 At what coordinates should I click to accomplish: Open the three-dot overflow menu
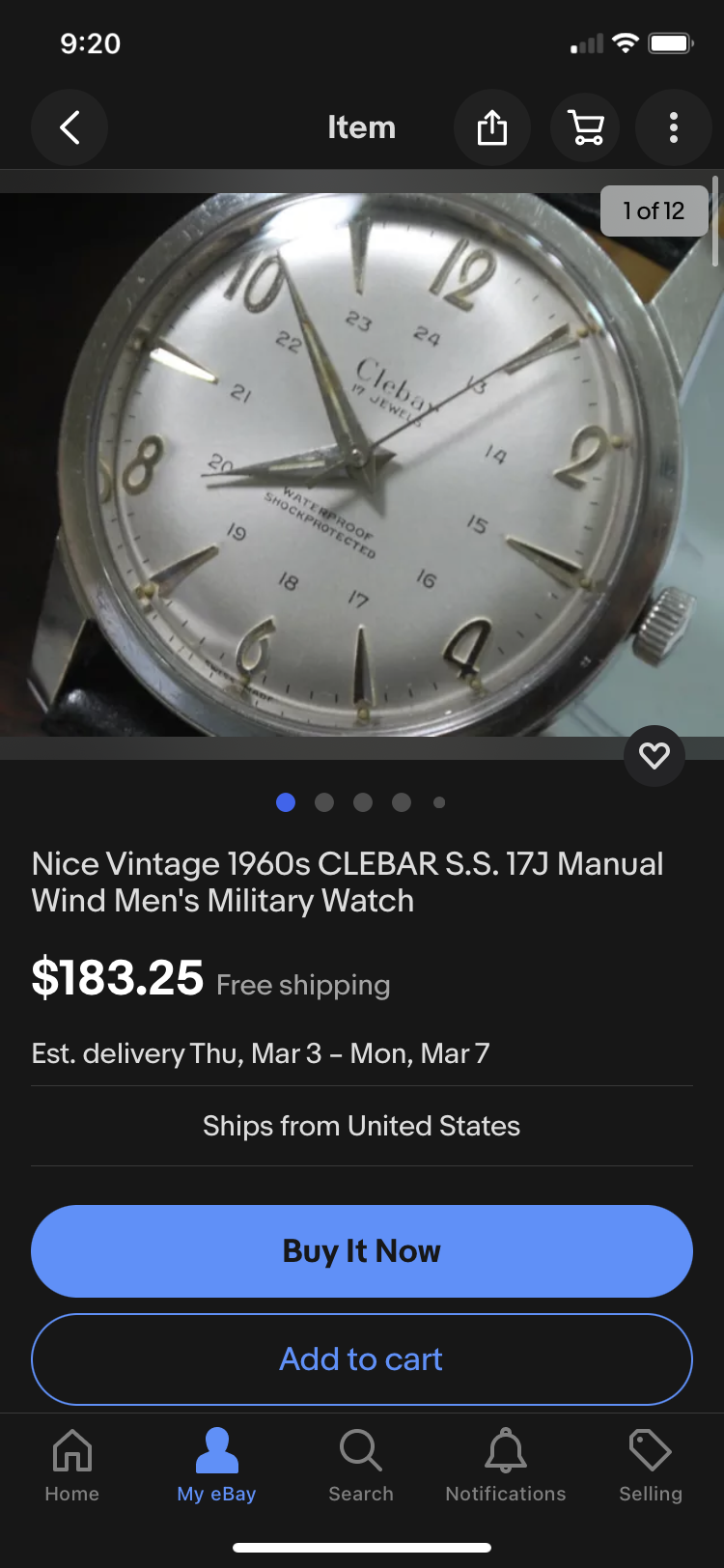click(x=674, y=127)
